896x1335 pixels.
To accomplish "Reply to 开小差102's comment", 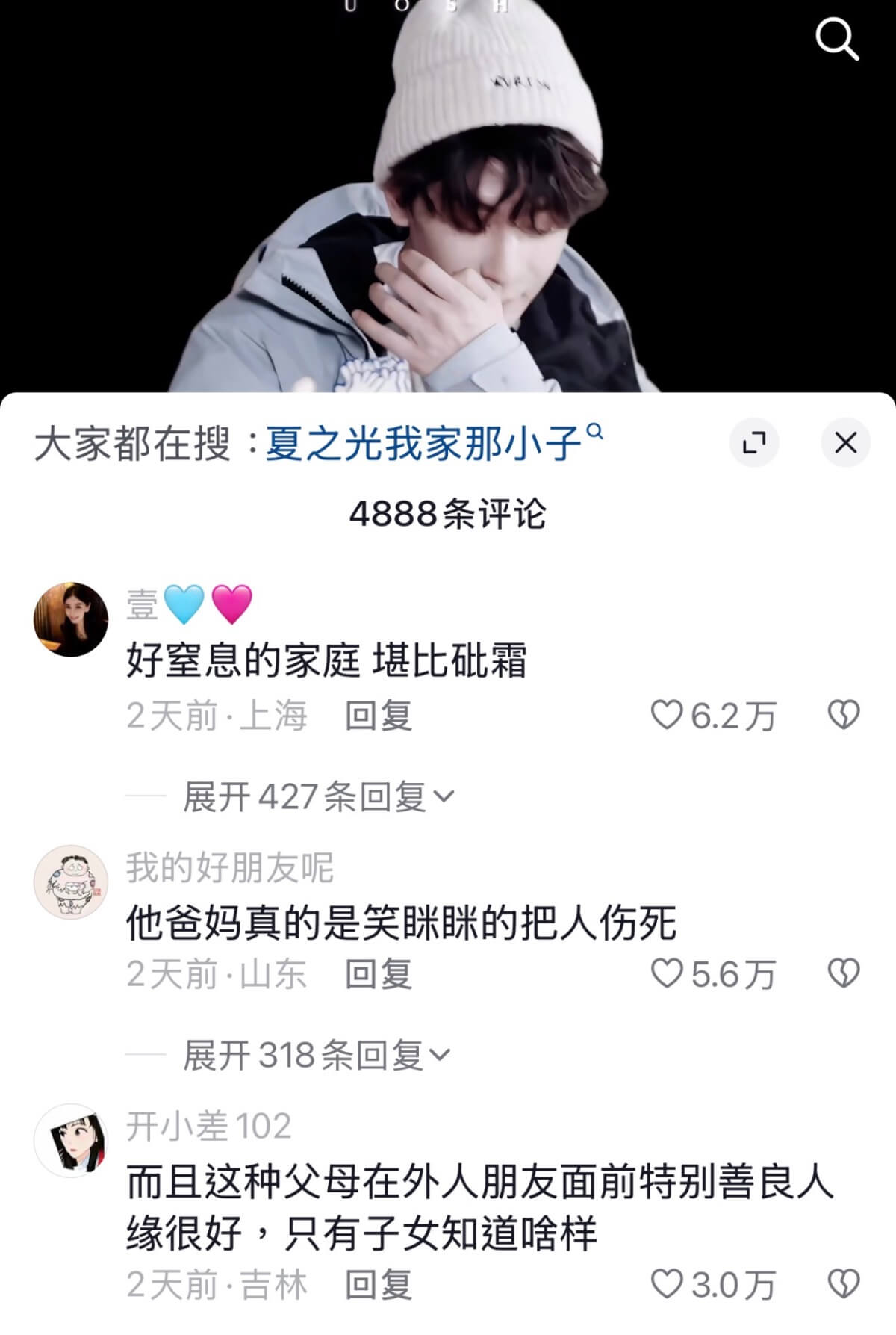I will click(x=378, y=1285).
